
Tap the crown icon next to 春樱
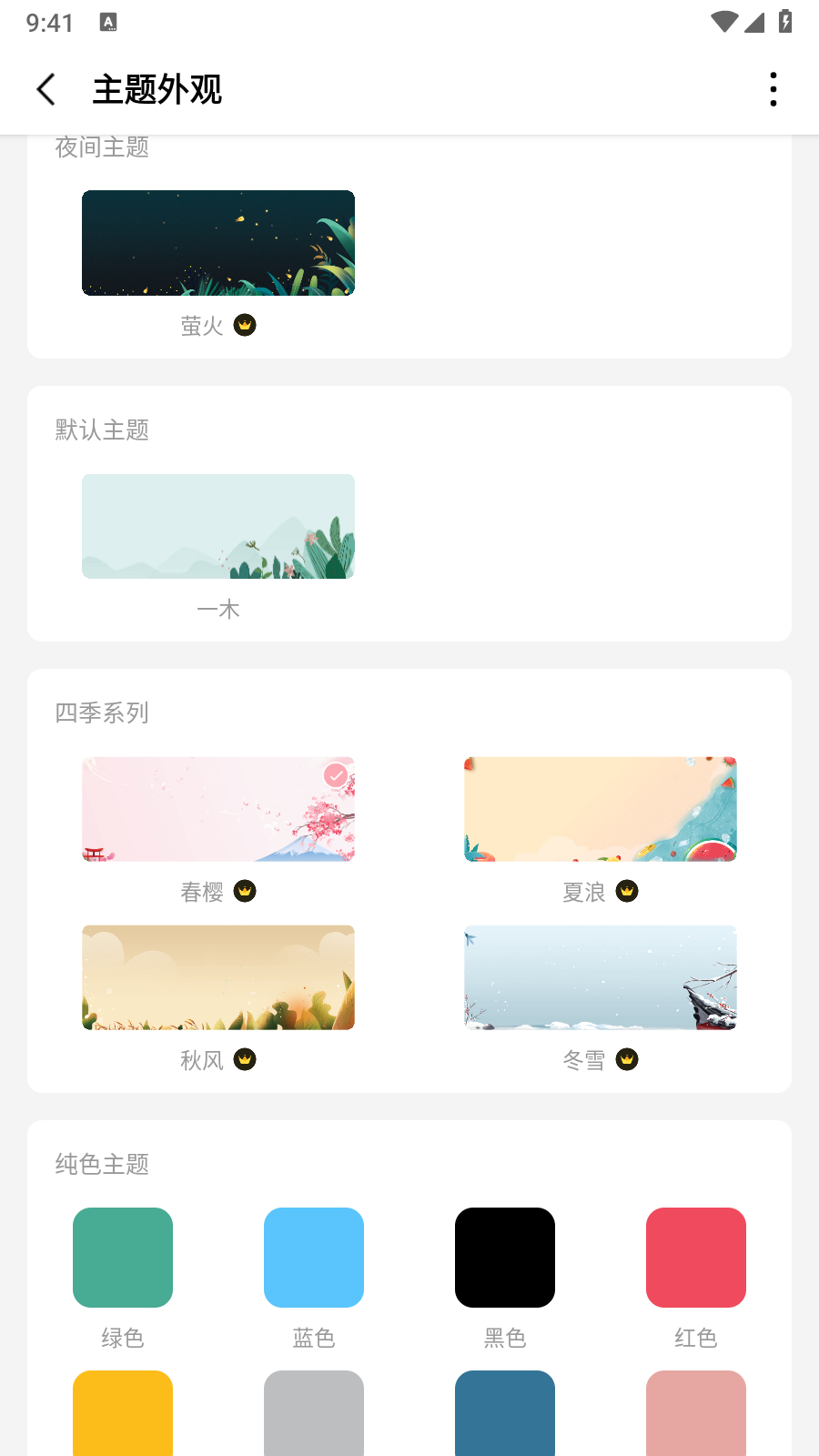click(244, 892)
